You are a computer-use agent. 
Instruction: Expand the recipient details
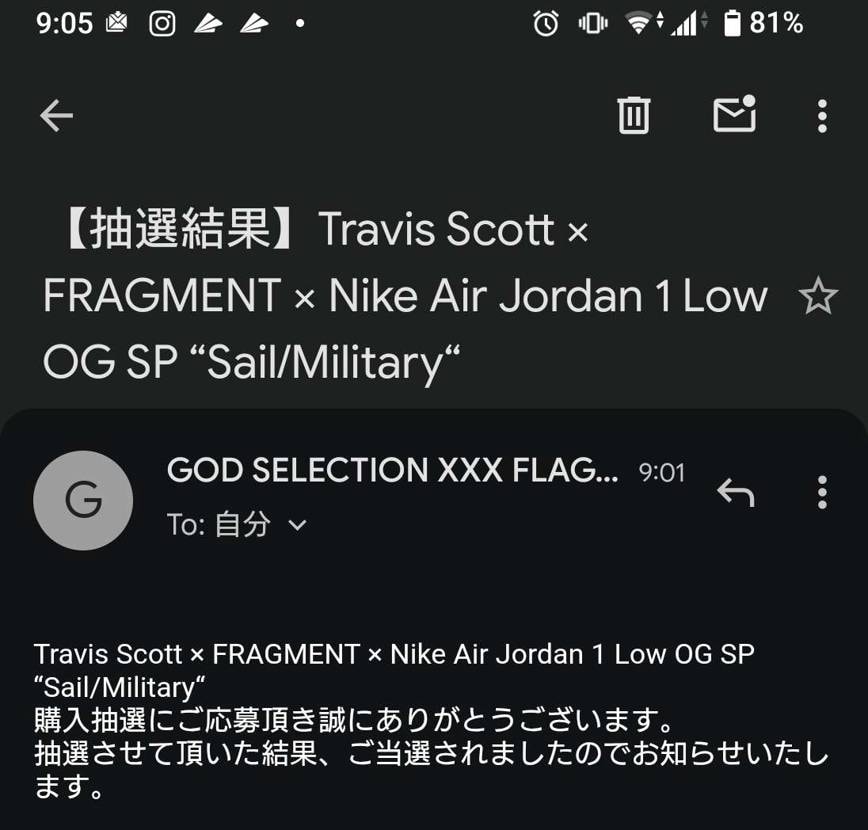(296, 525)
